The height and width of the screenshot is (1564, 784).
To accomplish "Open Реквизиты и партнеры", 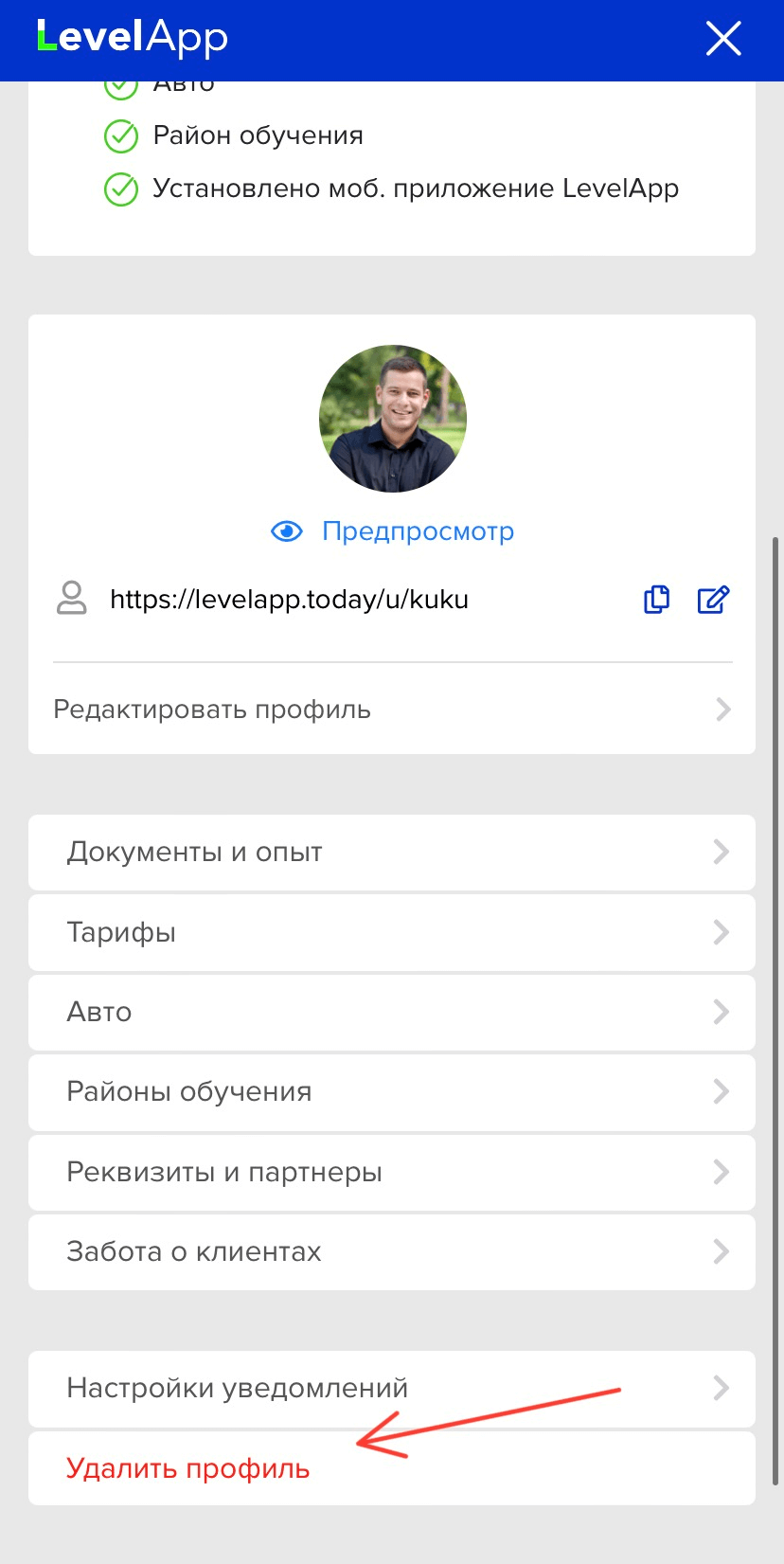I will [392, 1173].
